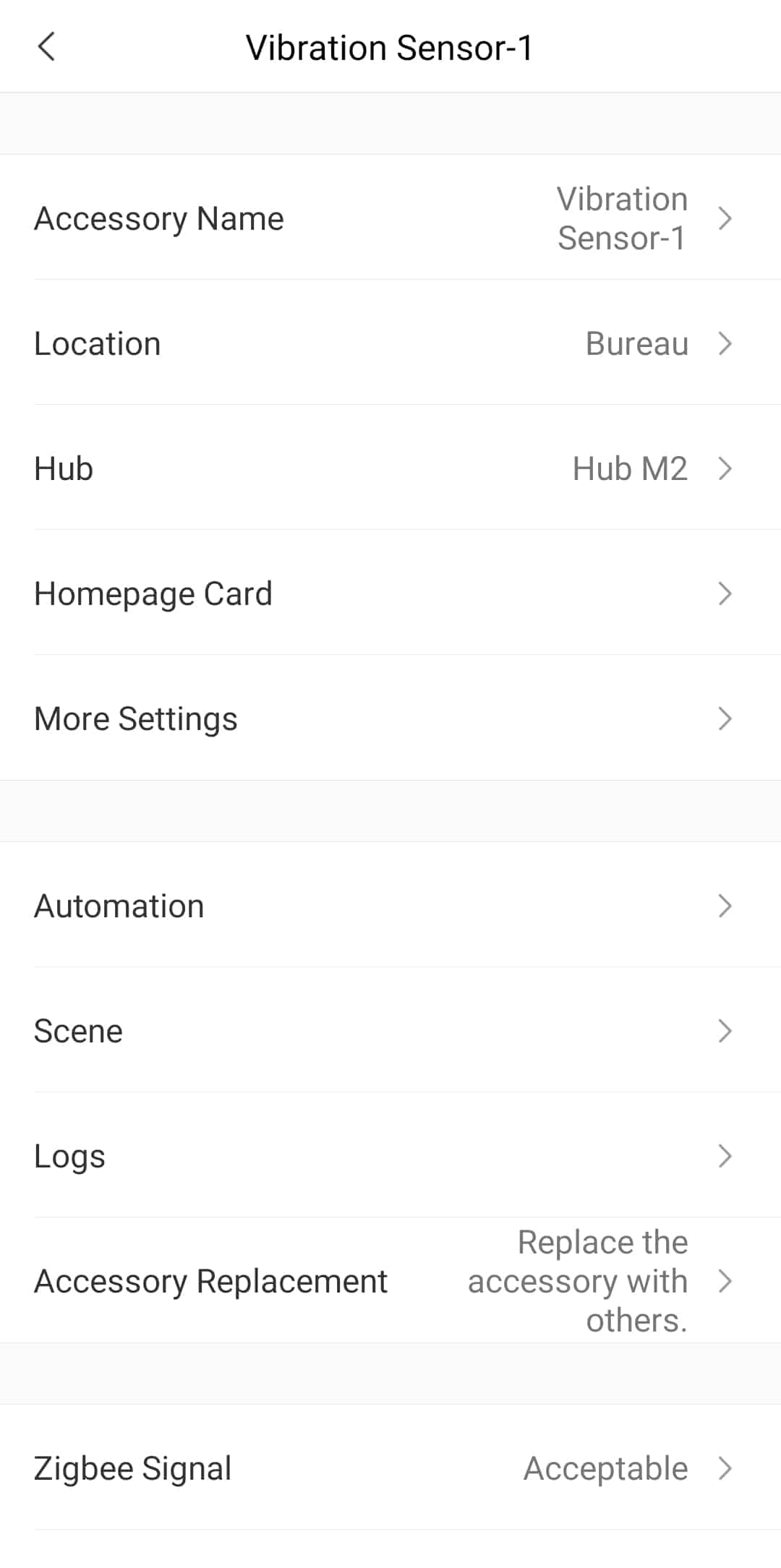Select Accessory Replacement
The width and height of the screenshot is (781, 1568).
[390, 1280]
